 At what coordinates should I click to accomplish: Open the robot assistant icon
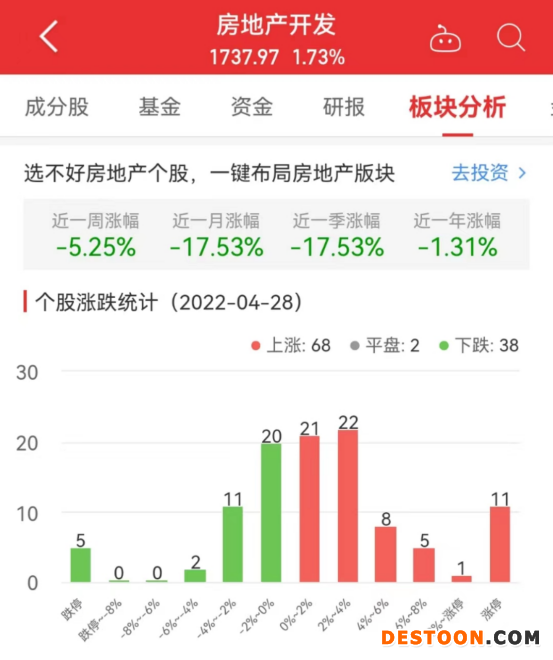tap(445, 38)
